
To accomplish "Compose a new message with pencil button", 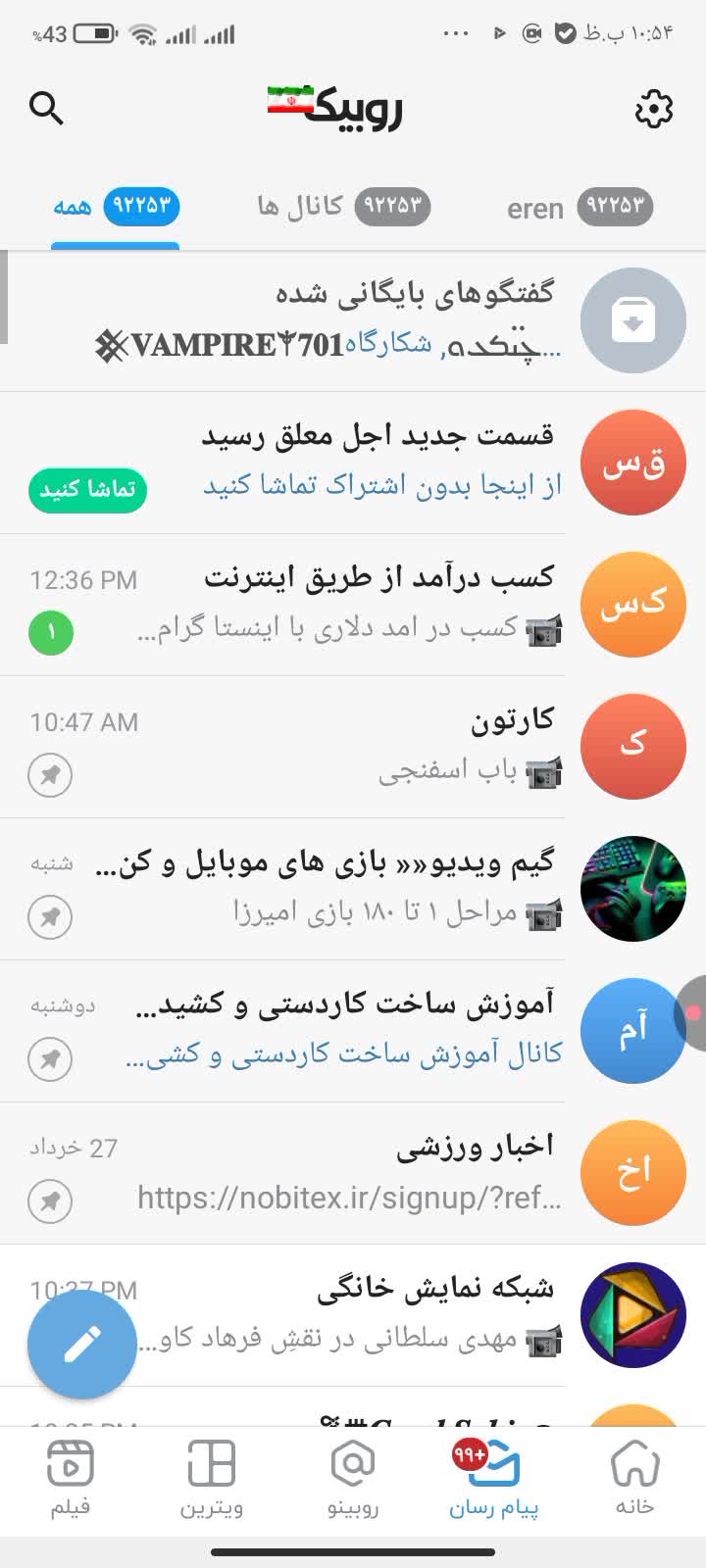I will [x=82, y=1345].
